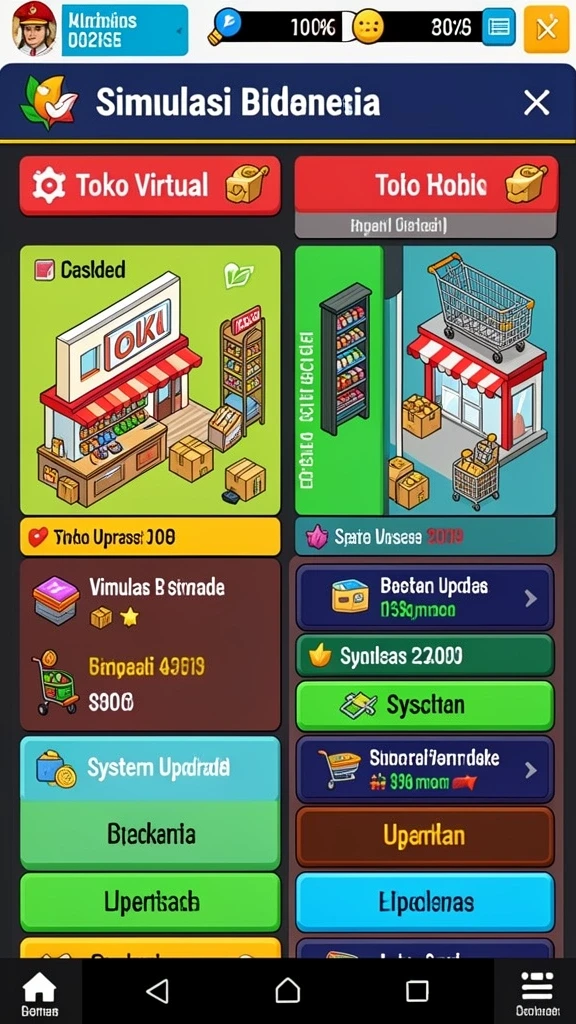Open the System Updrade card
The width and height of the screenshot is (576, 1024).
click(x=150, y=768)
